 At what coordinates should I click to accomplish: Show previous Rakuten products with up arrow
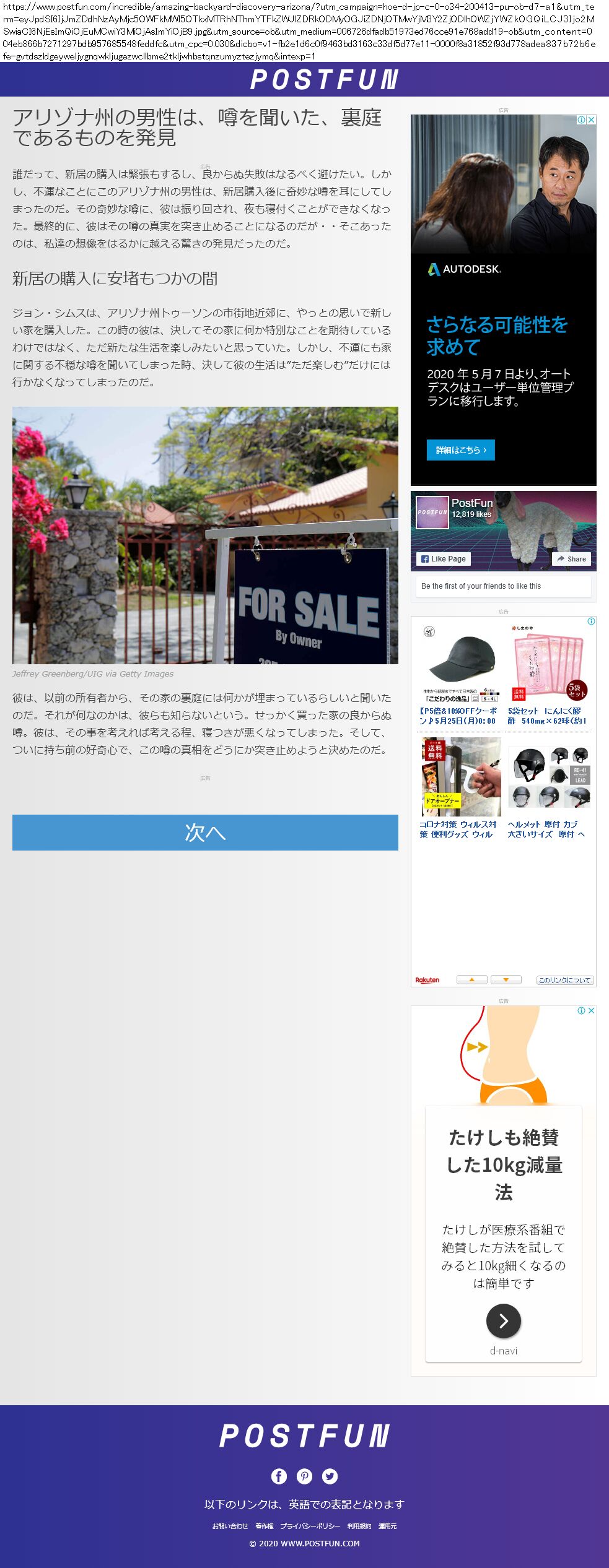471,980
